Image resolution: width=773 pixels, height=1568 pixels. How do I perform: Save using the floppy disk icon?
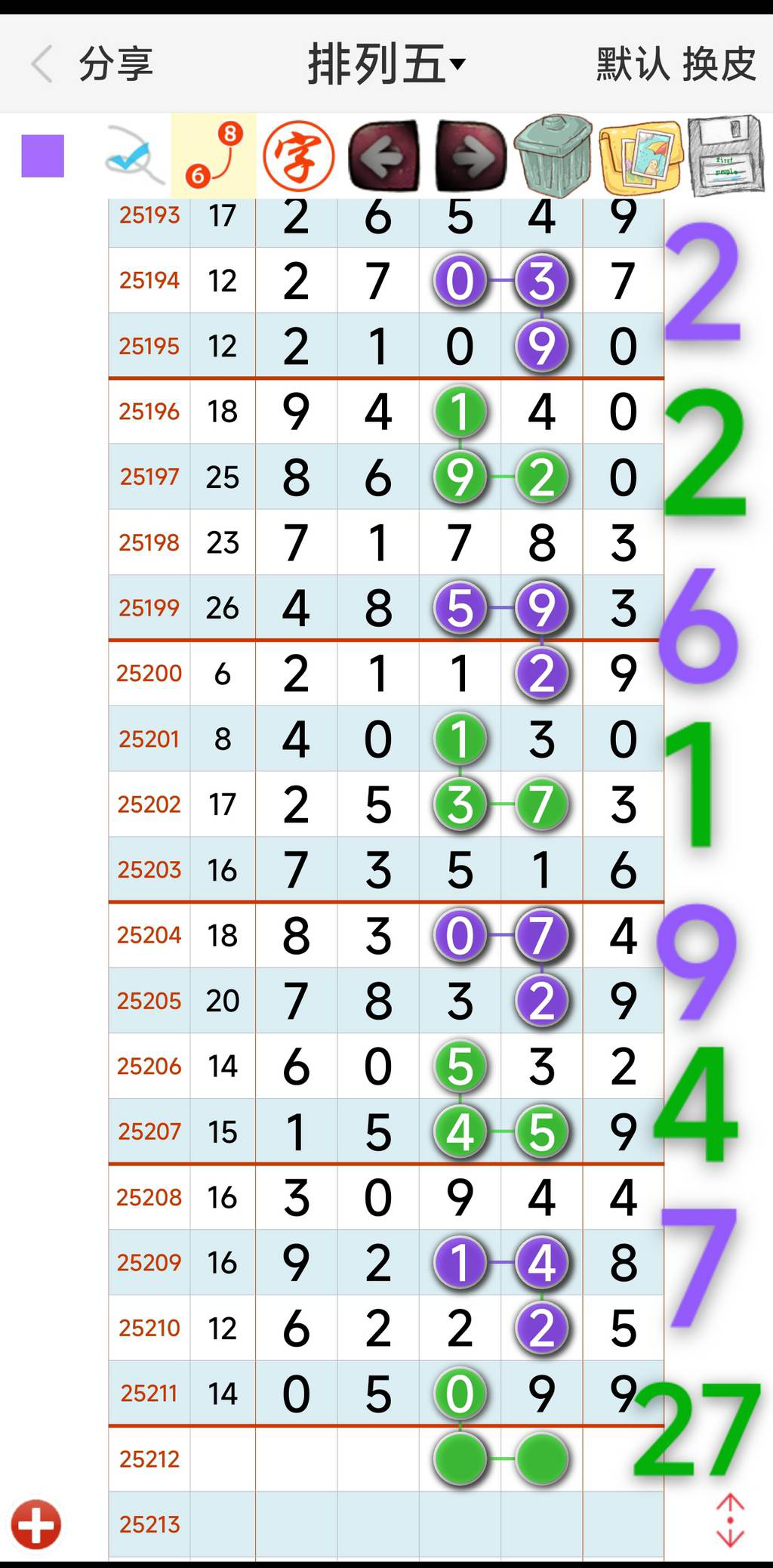click(725, 156)
